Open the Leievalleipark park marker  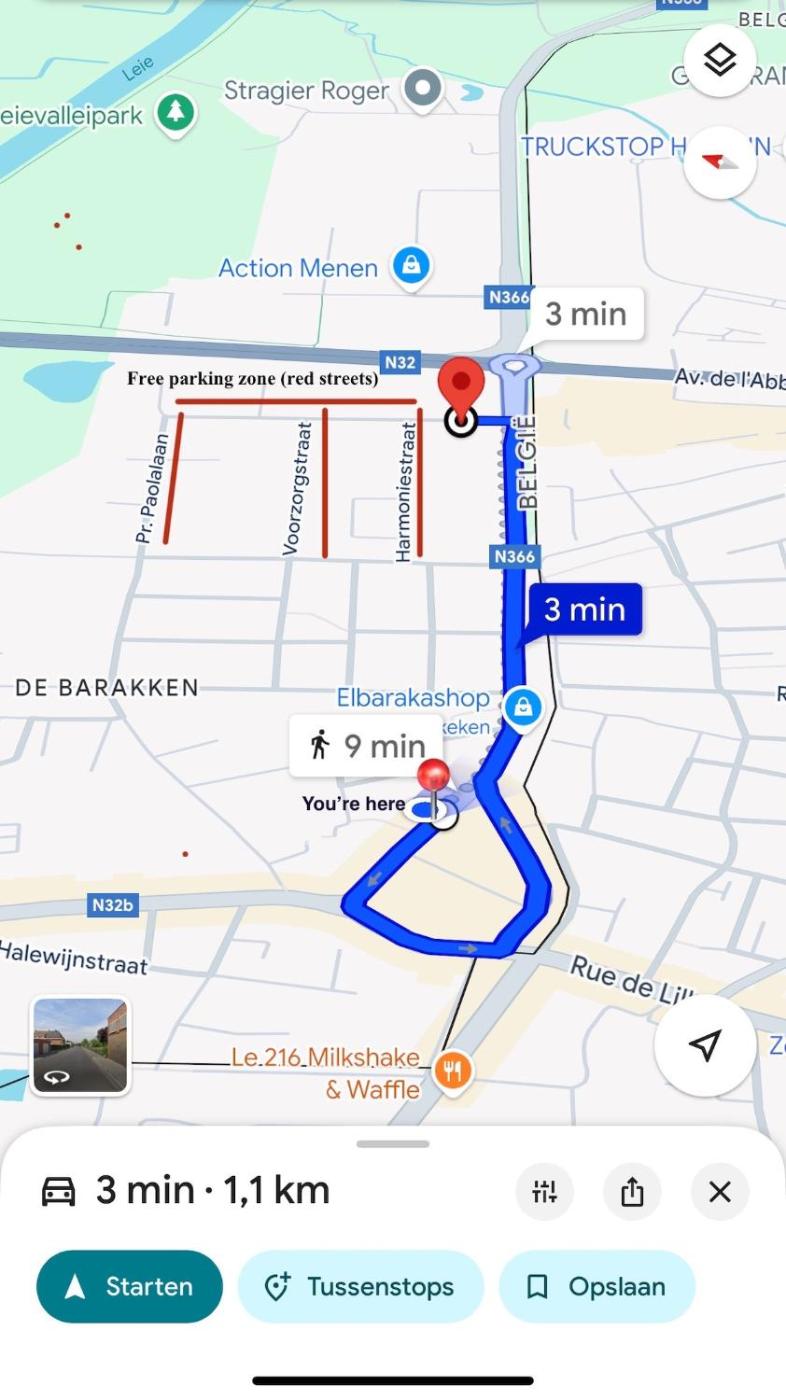click(176, 112)
